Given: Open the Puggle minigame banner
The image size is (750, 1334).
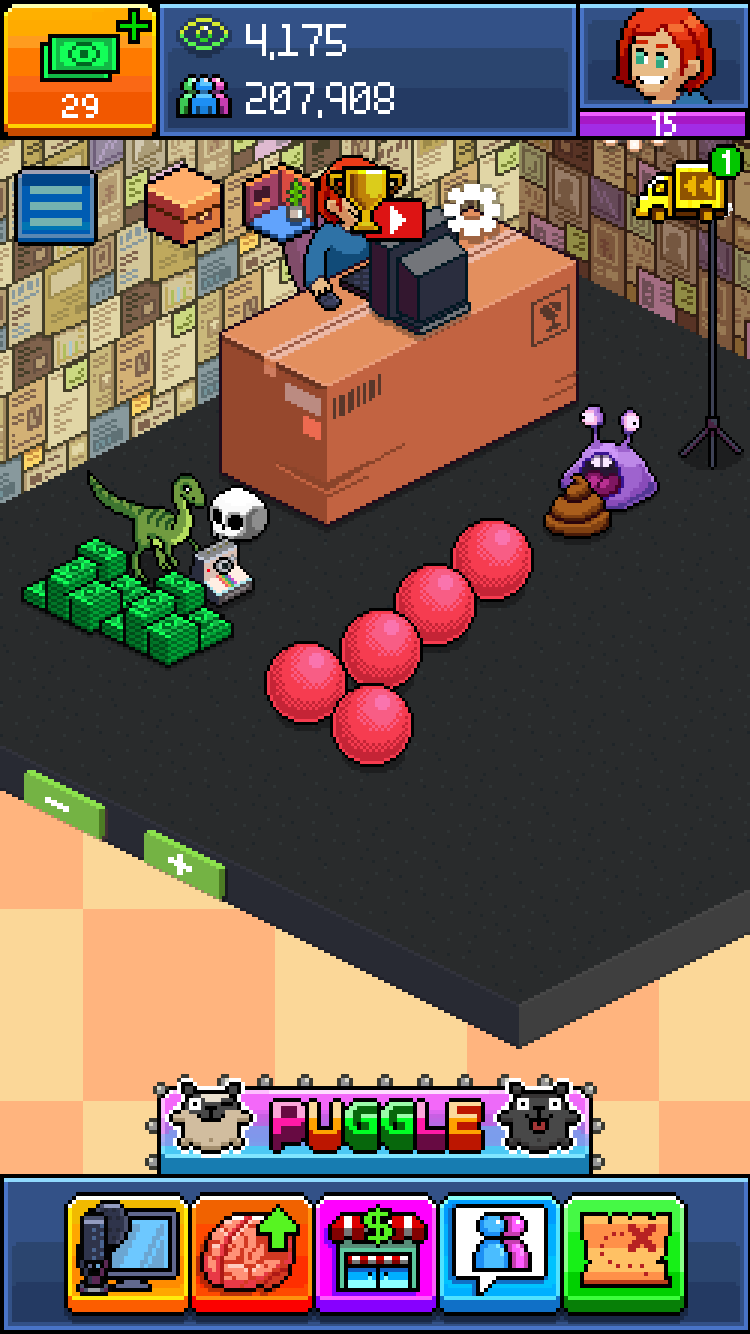Looking at the screenshot, I should point(375,1124).
